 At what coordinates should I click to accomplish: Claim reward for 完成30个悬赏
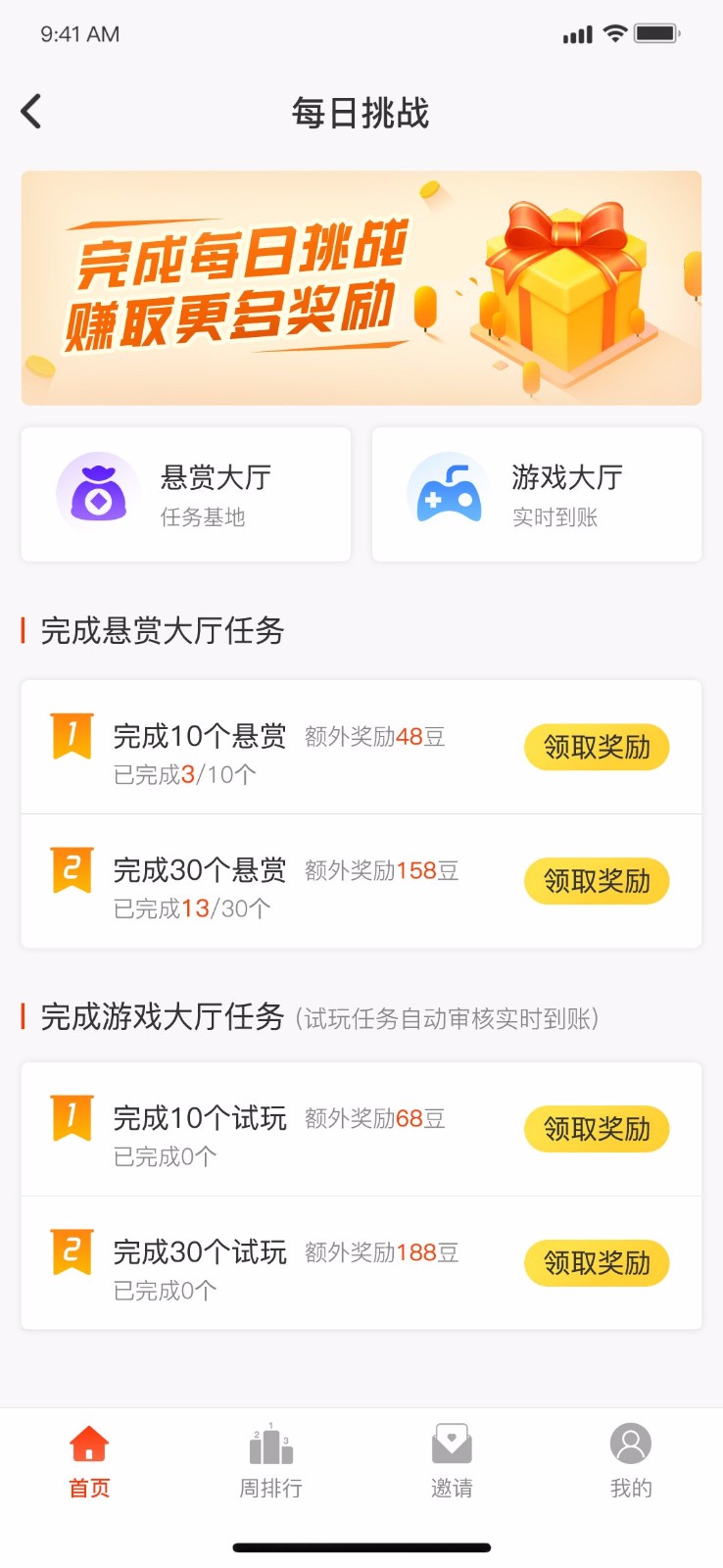tap(597, 881)
